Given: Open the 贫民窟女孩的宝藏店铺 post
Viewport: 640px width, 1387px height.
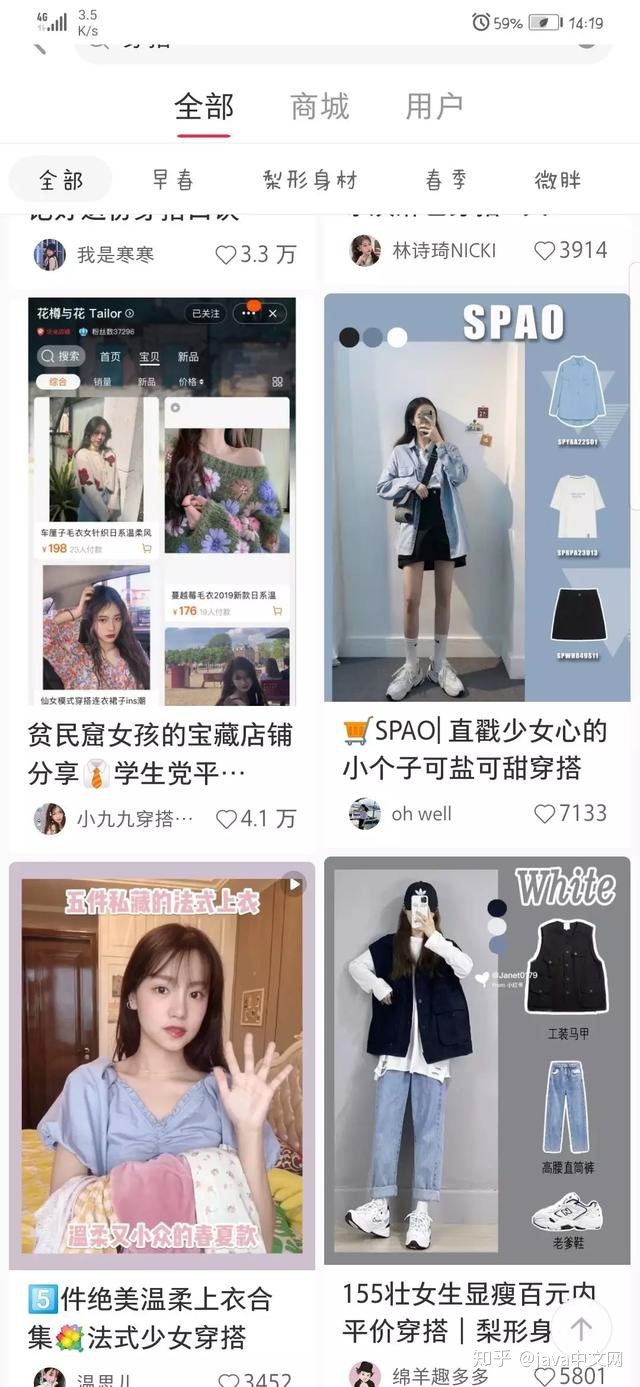Looking at the screenshot, I should (162, 500).
